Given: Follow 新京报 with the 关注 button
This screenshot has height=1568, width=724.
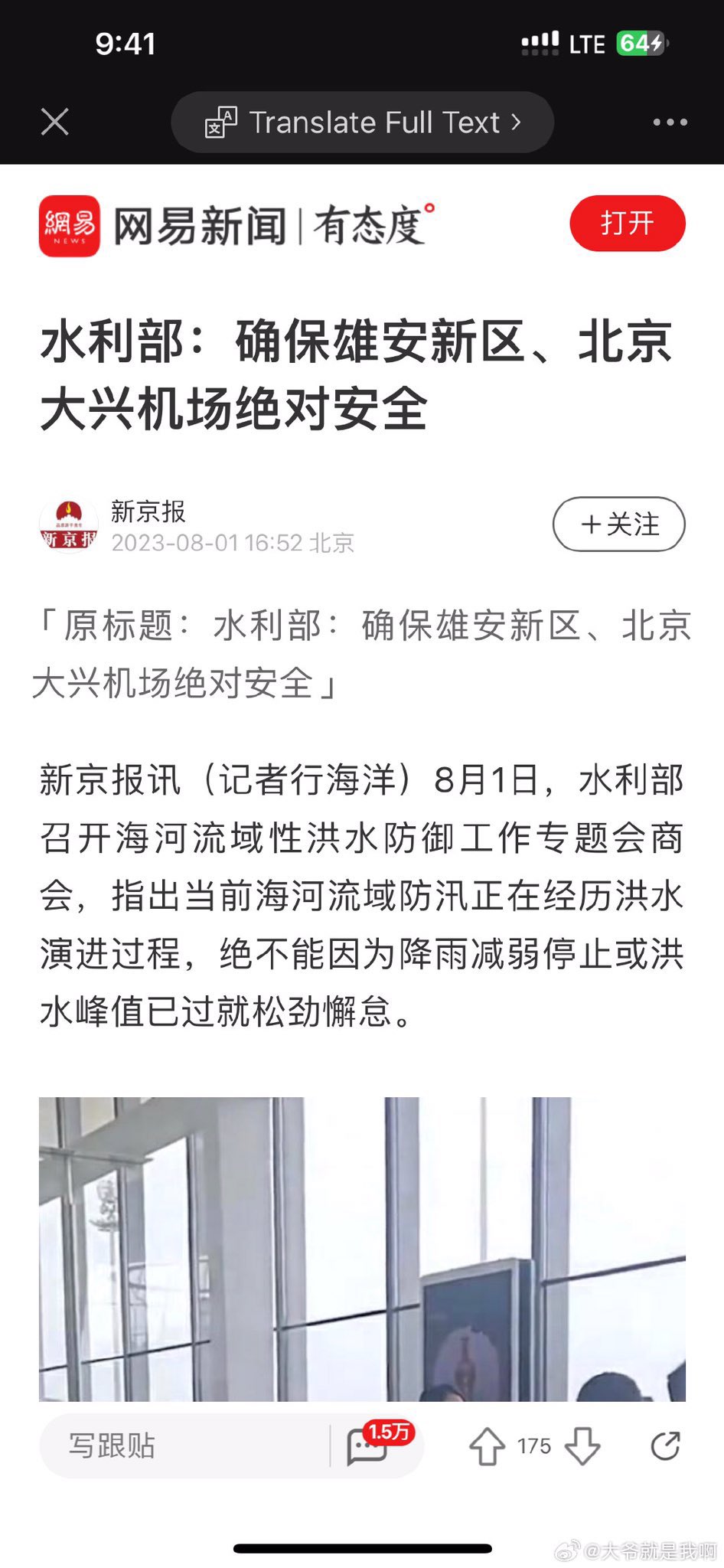Looking at the screenshot, I should [x=619, y=524].
